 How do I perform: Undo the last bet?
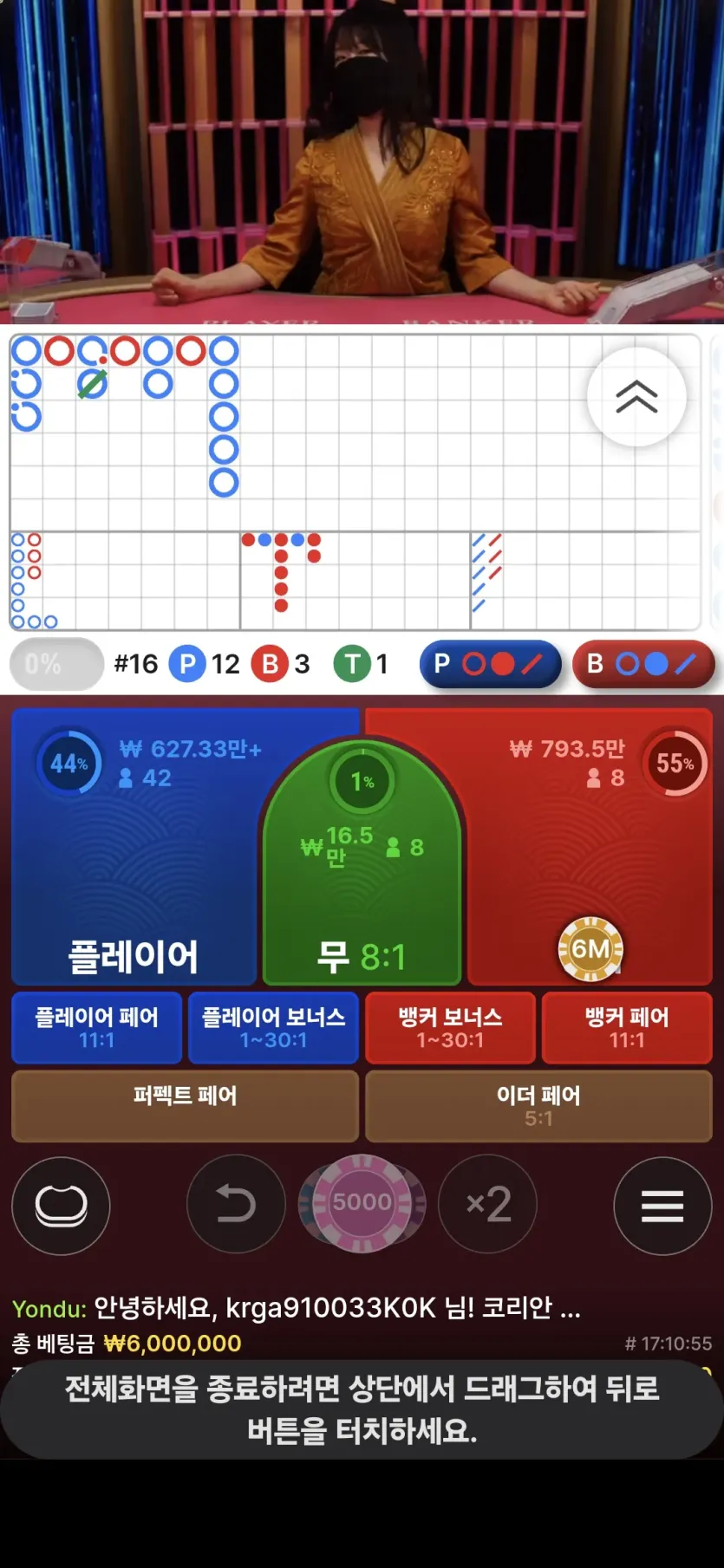(236, 1203)
